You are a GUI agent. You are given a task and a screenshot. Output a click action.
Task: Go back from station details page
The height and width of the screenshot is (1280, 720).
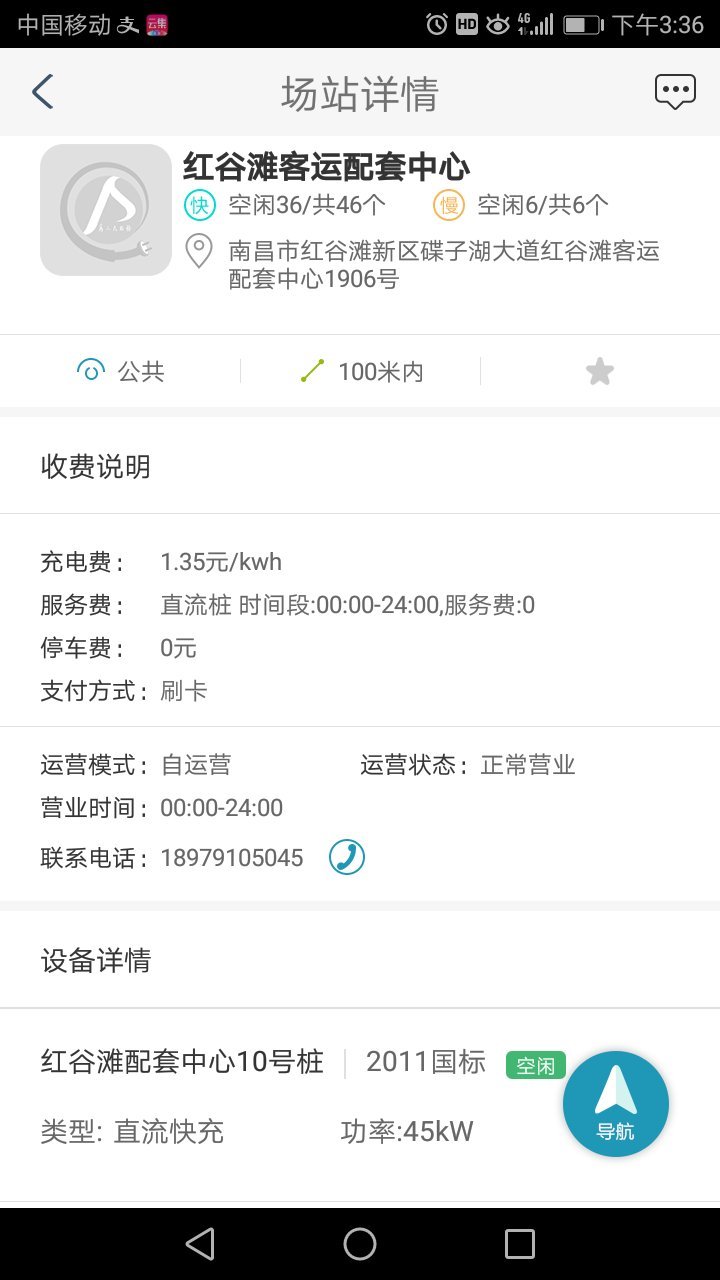(x=42, y=92)
